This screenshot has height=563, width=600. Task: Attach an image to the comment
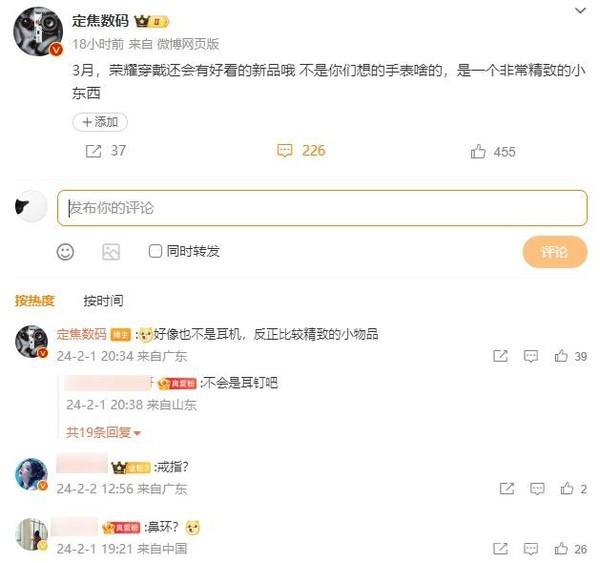click(111, 252)
